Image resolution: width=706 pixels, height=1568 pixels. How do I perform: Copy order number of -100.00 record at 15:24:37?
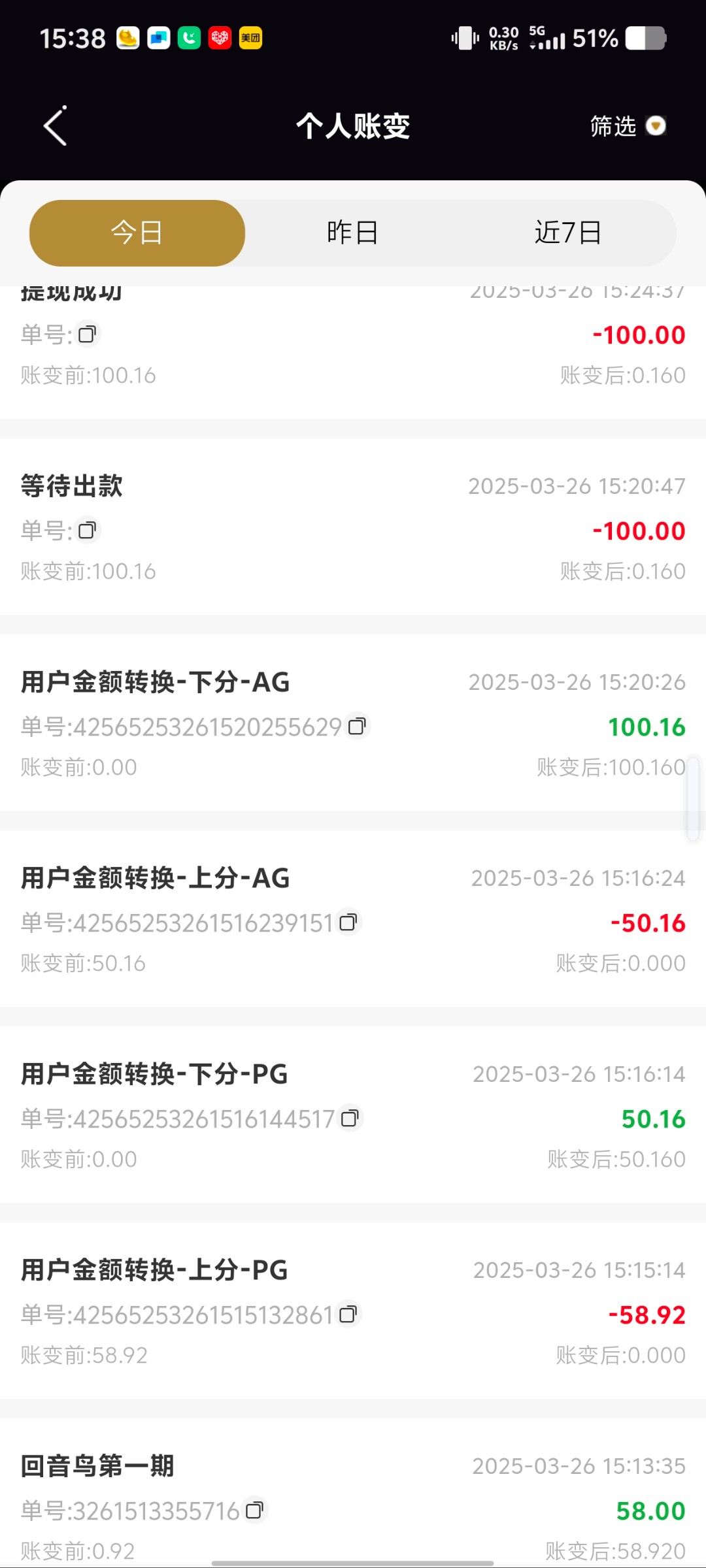87,335
